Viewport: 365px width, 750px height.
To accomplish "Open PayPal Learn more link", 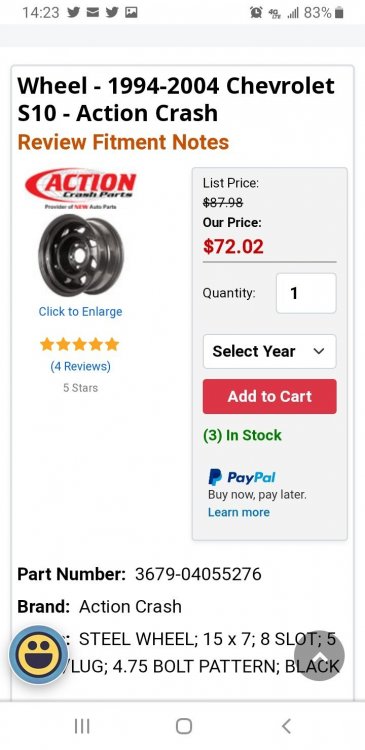I will pyautogui.click(x=239, y=512).
